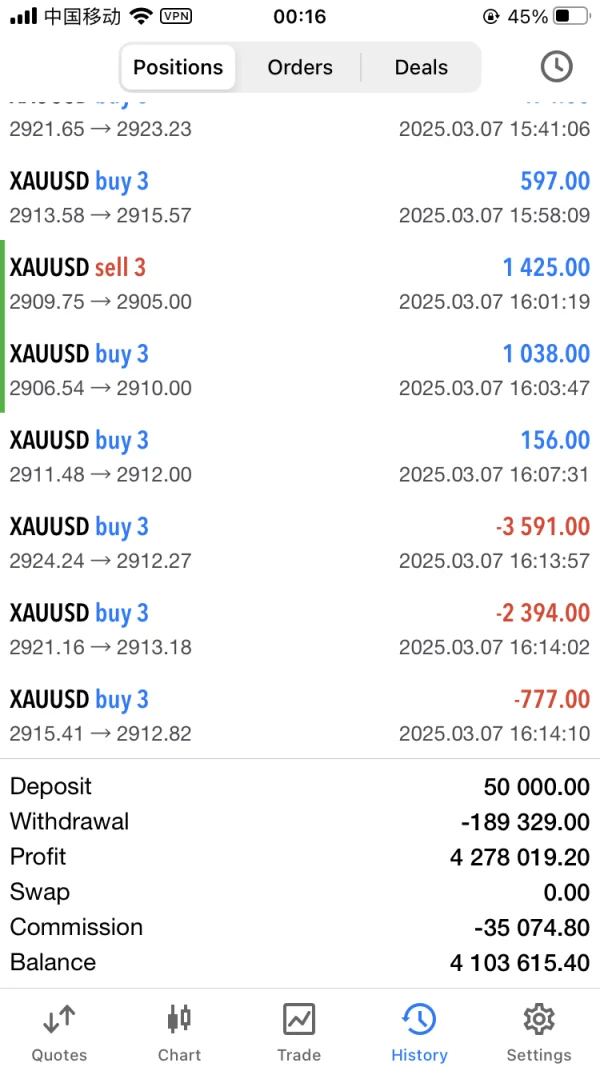Open the XAUUSD buy position with 597.00 profit
600x1067 pixels.
pos(300,197)
